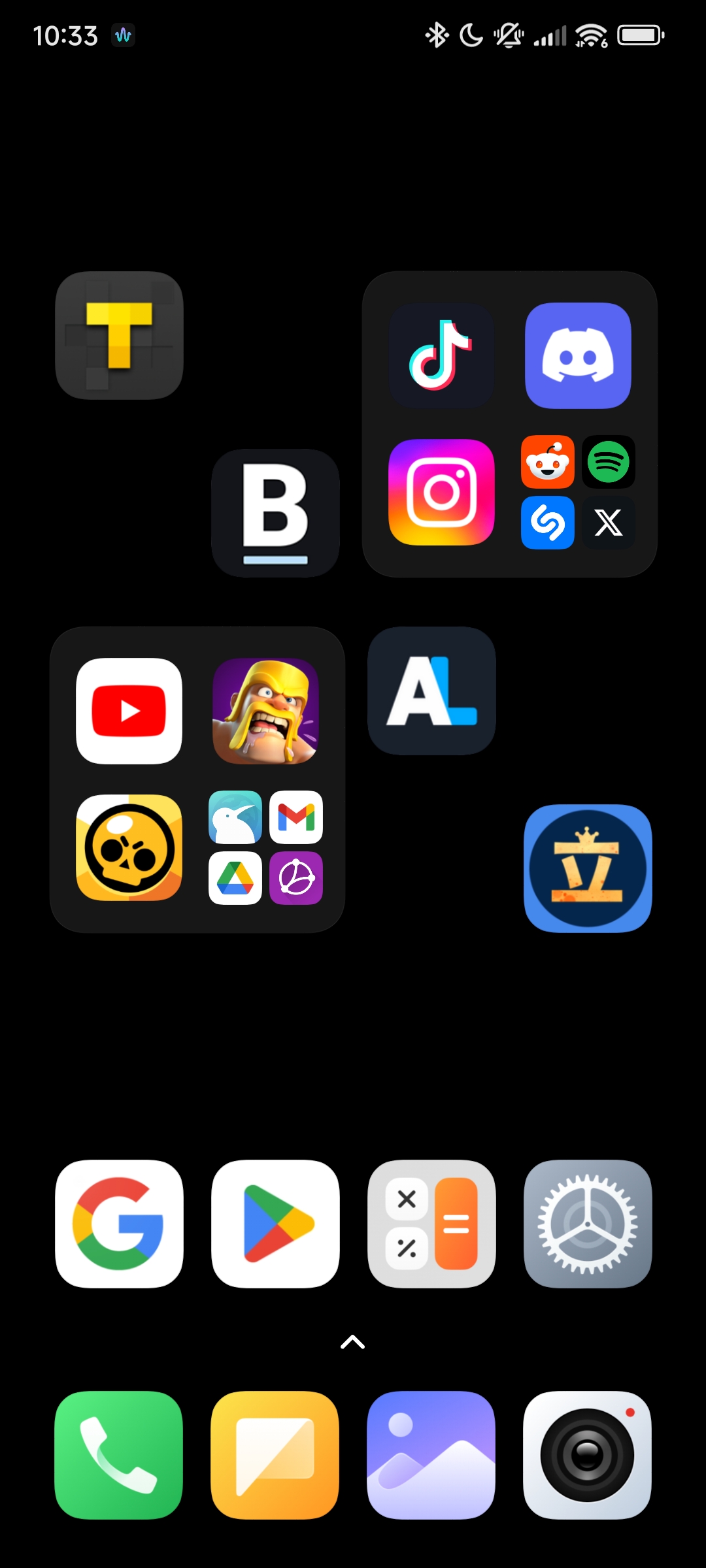Open the app with the B icon
The image size is (706, 1568).
(x=275, y=513)
